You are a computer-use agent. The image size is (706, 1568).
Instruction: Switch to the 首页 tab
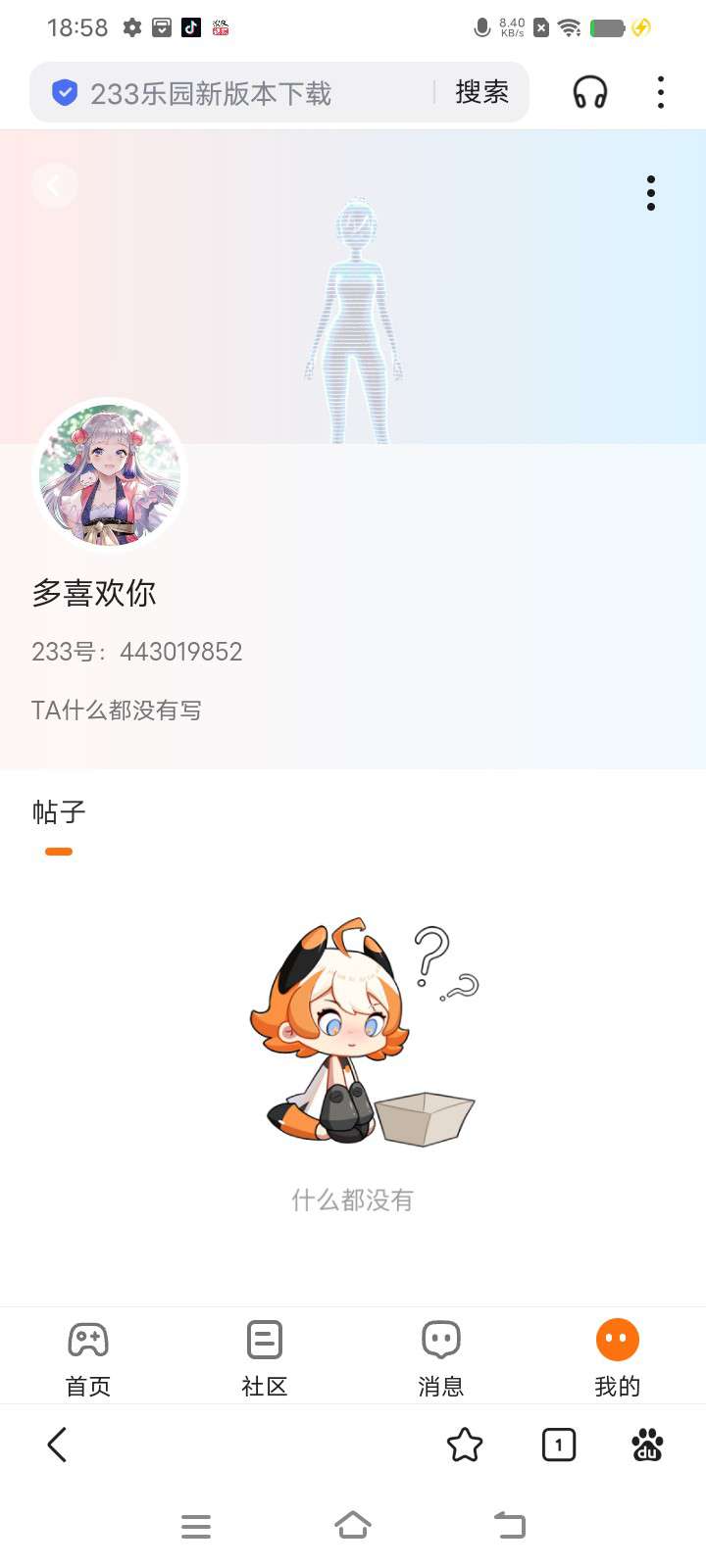click(x=88, y=1357)
